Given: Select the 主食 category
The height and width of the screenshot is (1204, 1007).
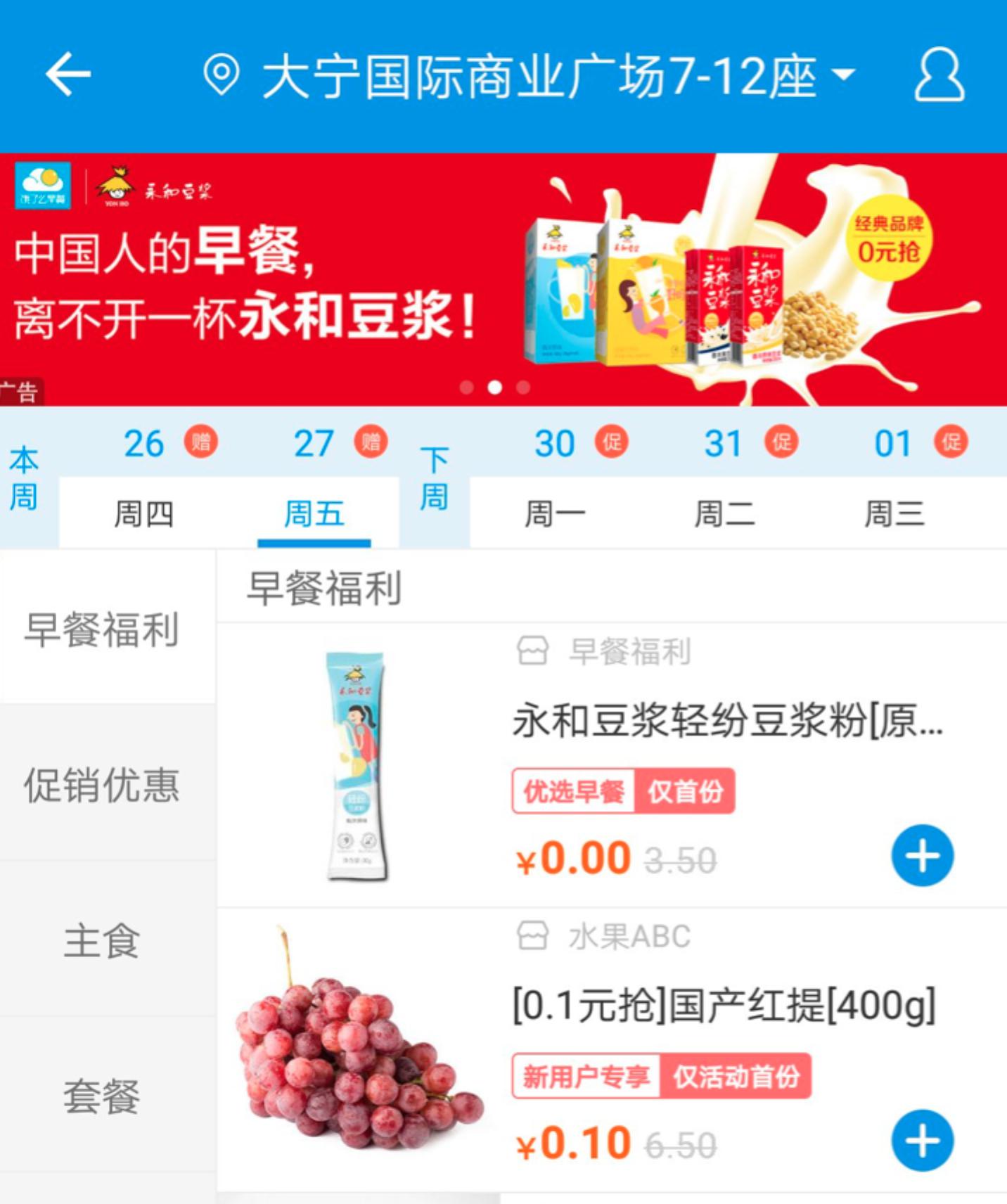Looking at the screenshot, I should (102, 941).
